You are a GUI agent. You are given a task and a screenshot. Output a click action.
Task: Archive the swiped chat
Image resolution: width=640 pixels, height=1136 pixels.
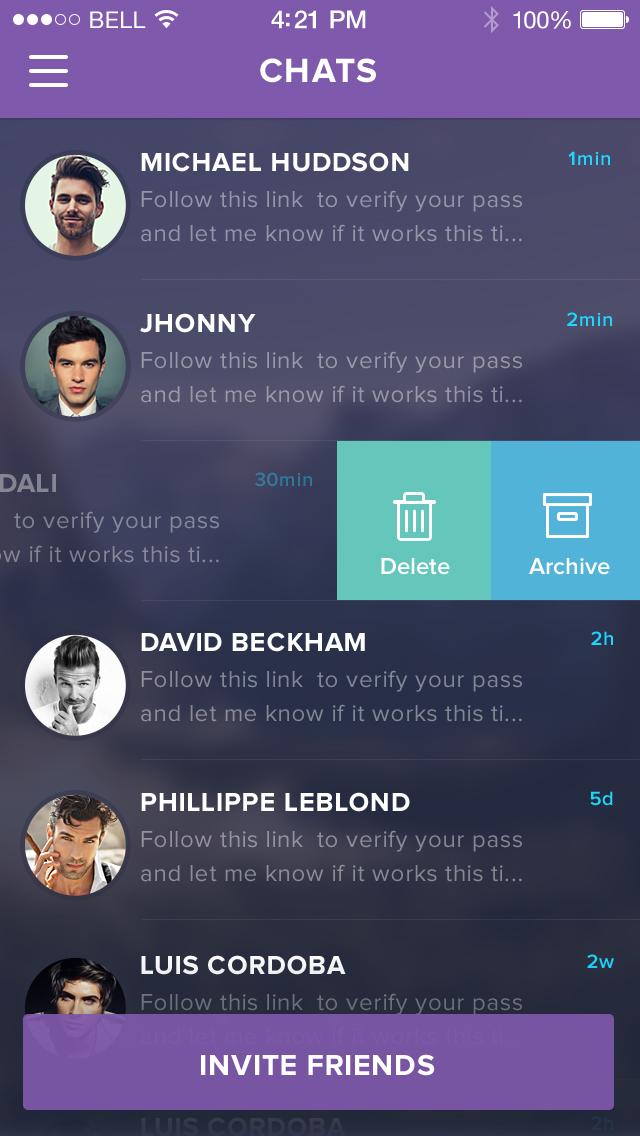pyautogui.click(x=567, y=521)
